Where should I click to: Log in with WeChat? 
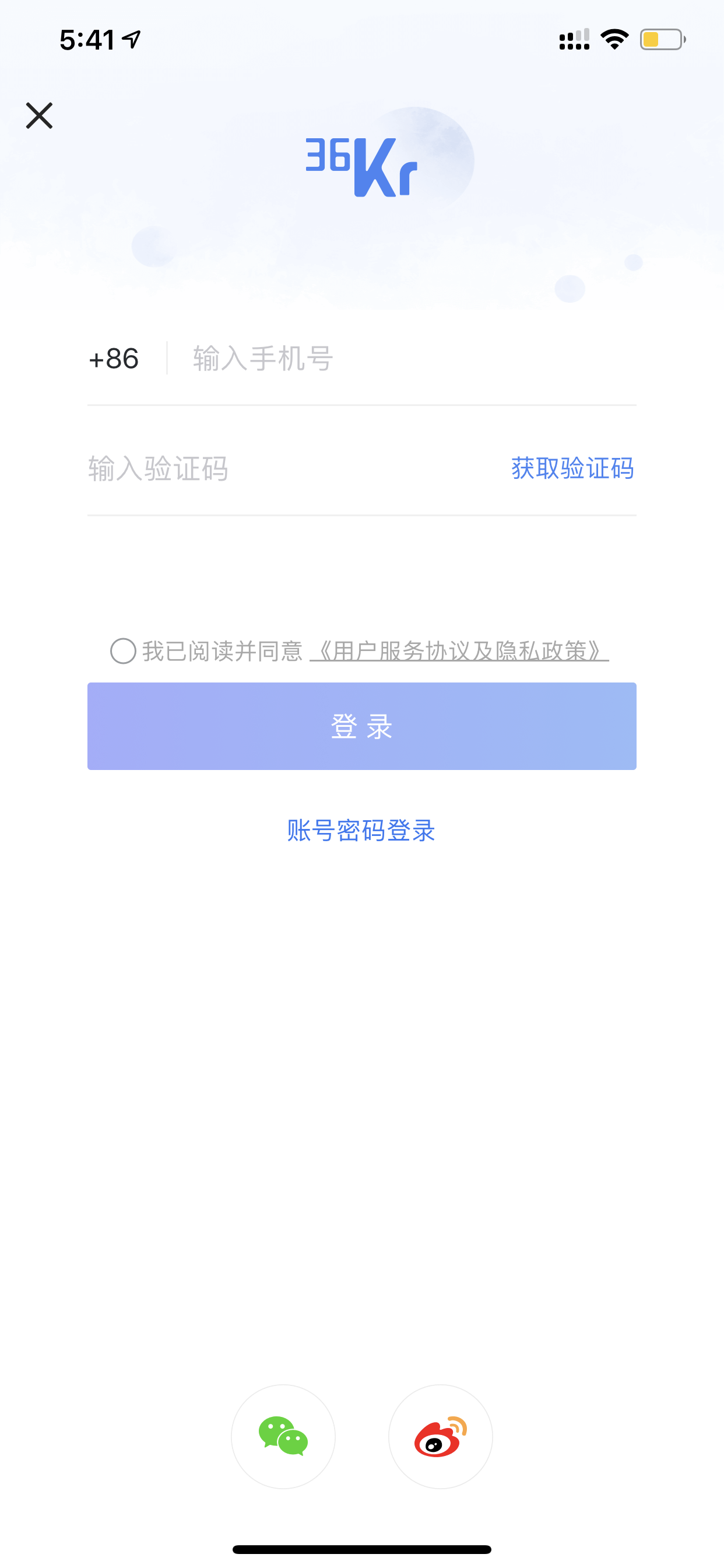tap(283, 1437)
